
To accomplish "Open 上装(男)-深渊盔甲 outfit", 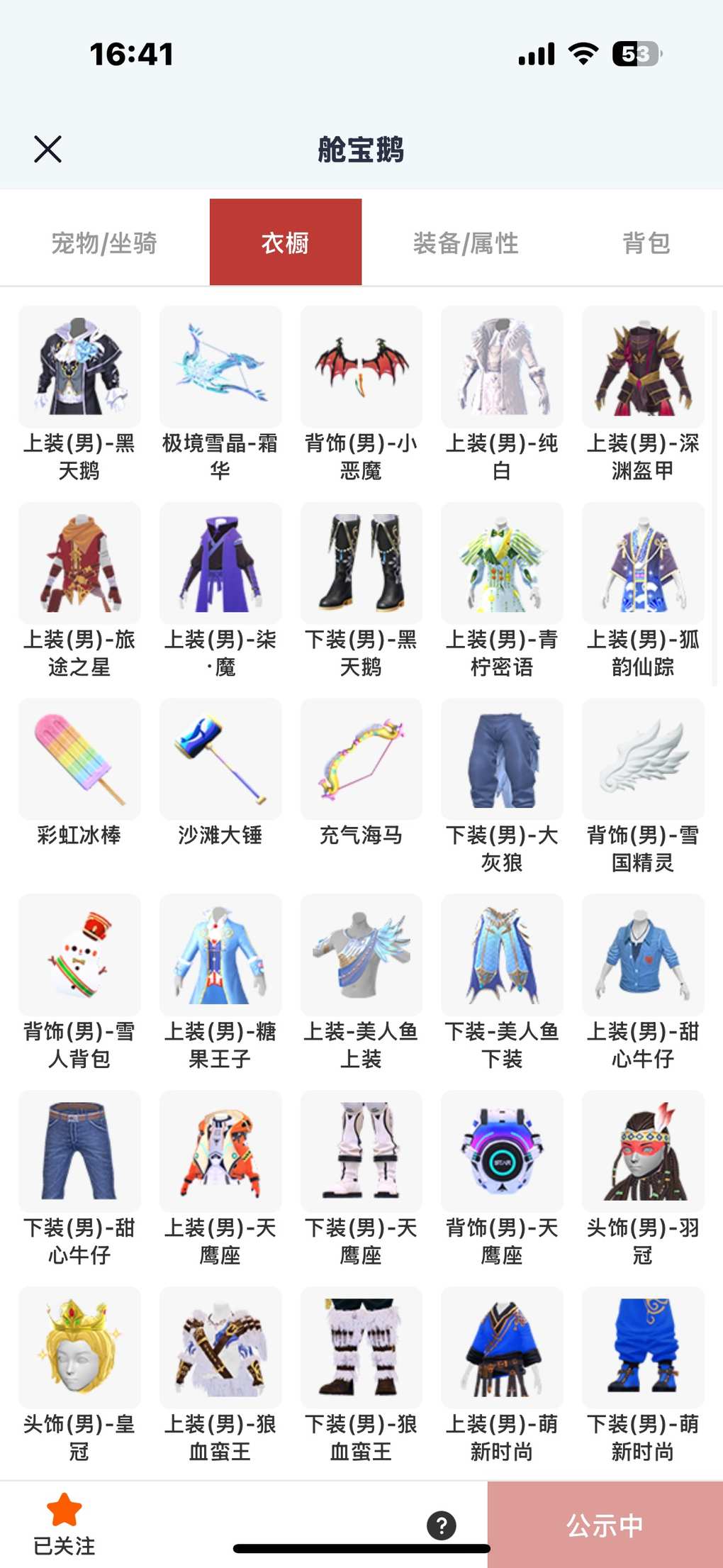I will (x=643, y=367).
